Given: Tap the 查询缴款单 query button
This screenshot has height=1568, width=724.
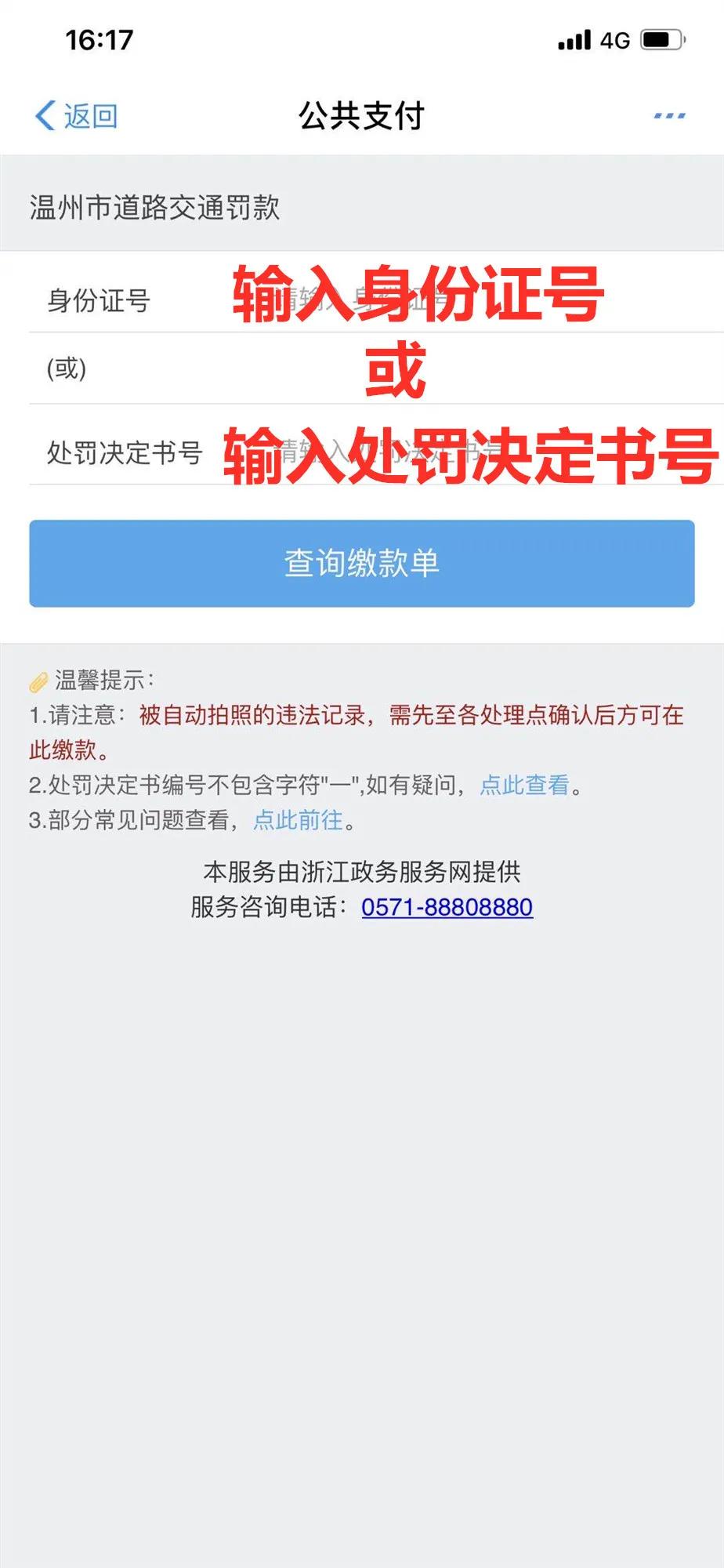Looking at the screenshot, I should coord(362,563).
